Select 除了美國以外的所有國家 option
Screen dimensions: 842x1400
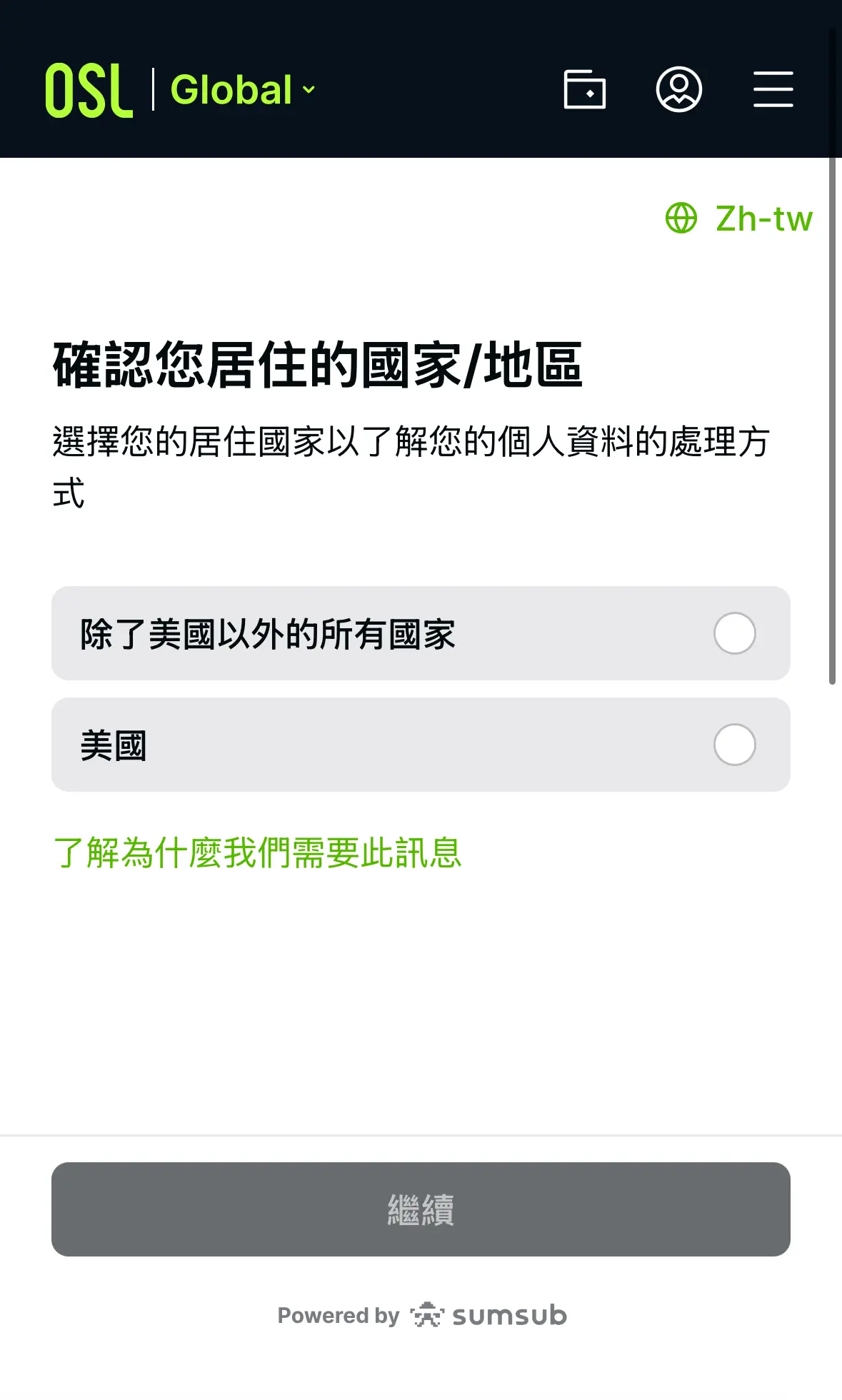click(421, 633)
